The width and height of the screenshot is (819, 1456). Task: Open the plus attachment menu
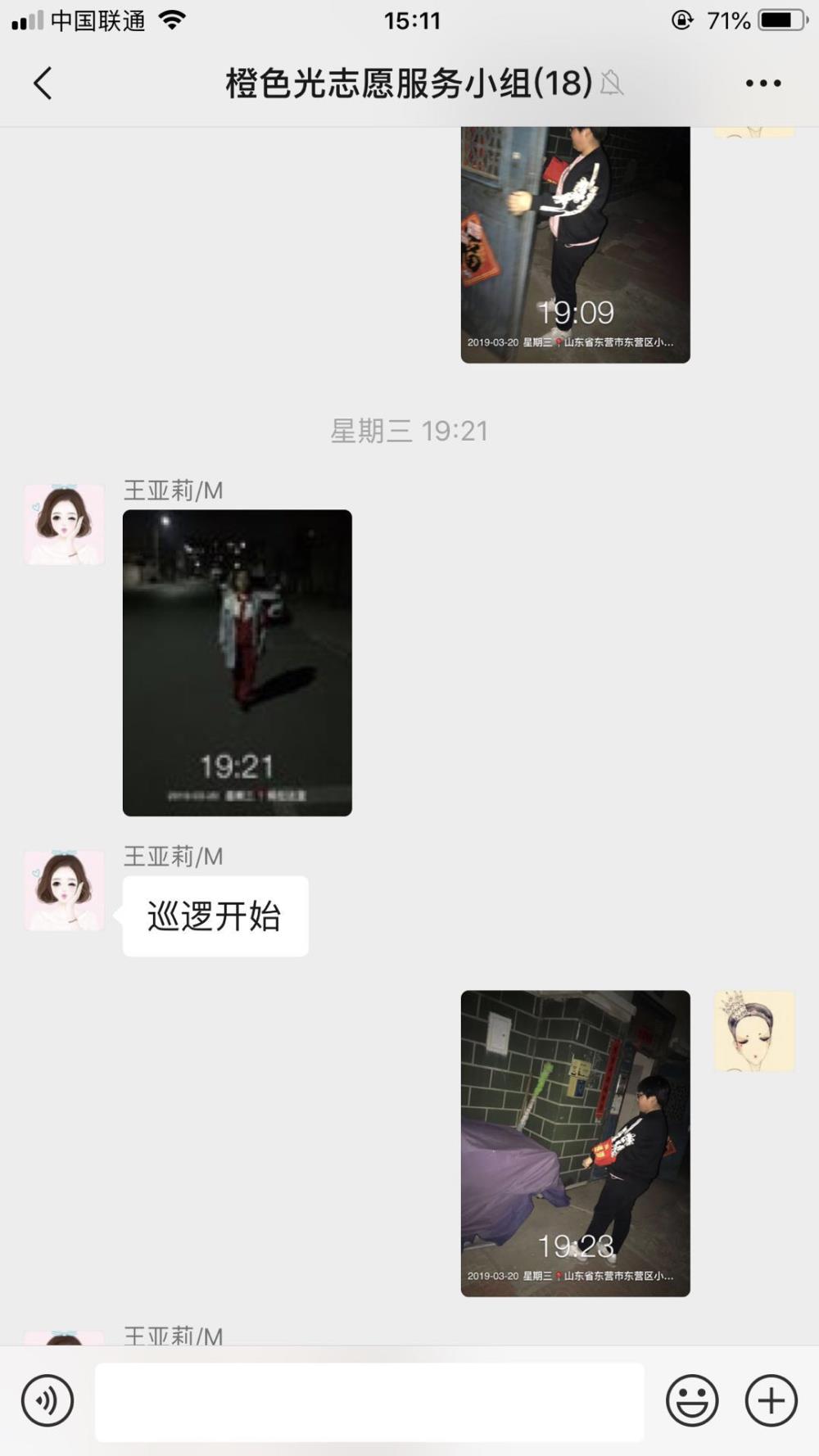771,1400
